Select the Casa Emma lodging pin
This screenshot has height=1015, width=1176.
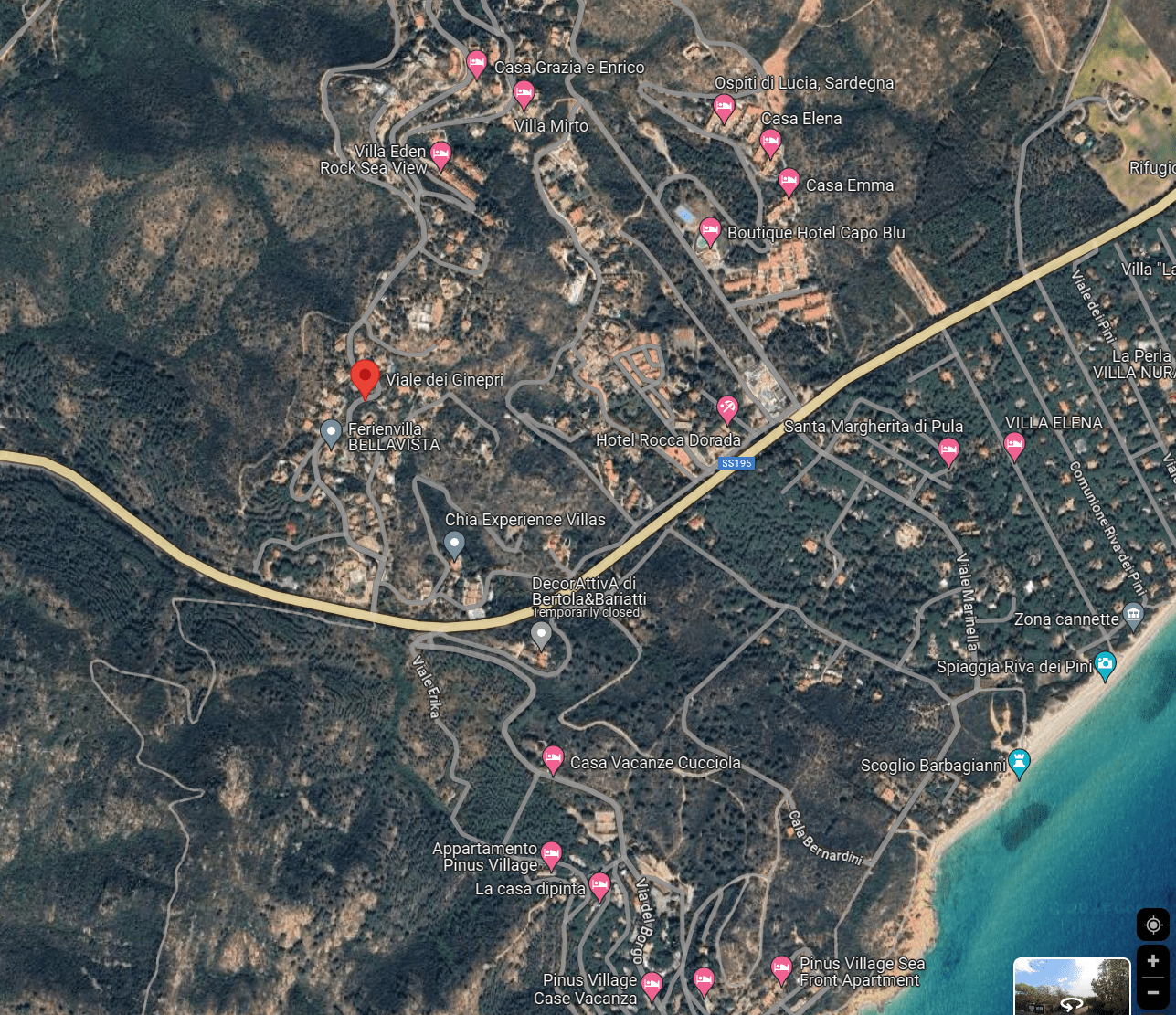tap(789, 181)
